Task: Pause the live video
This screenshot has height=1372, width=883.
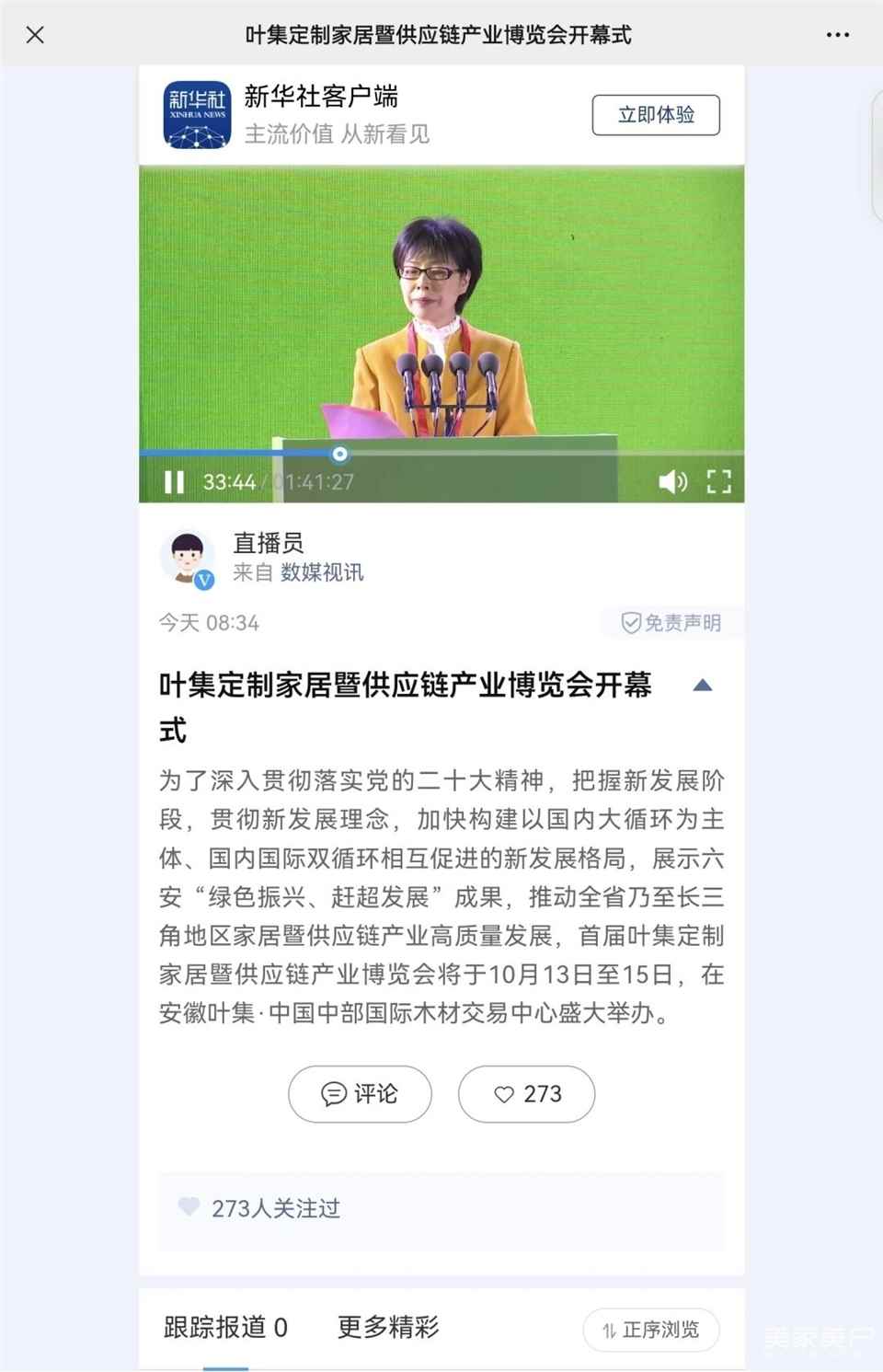Action: (x=174, y=481)
